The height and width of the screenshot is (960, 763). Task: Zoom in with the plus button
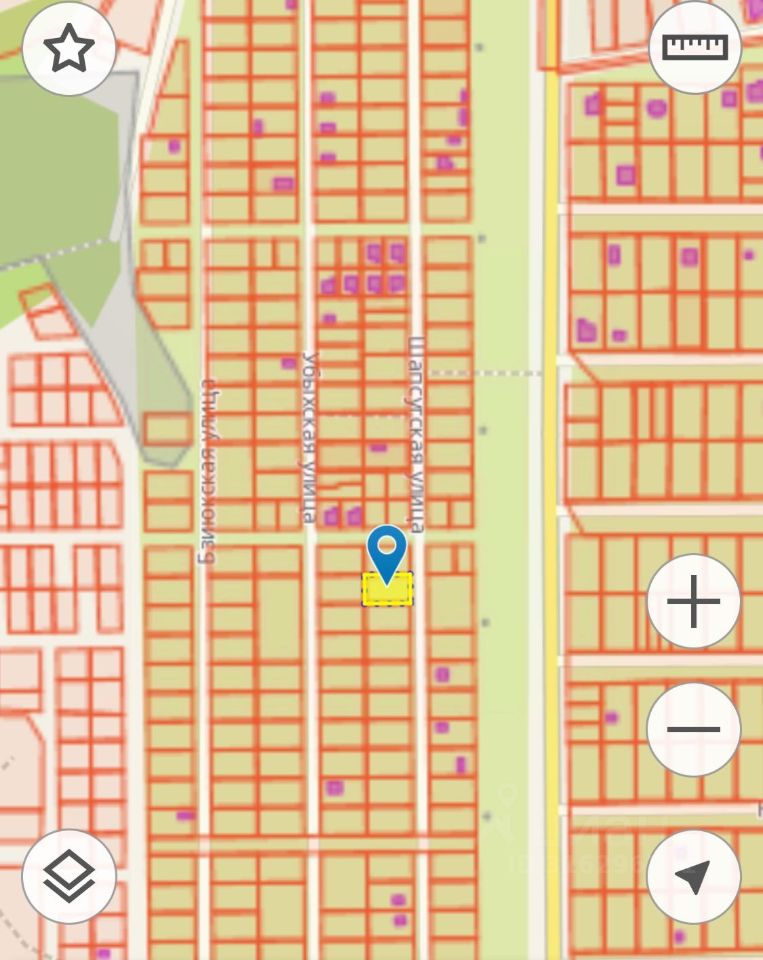[x=693, y=602]
